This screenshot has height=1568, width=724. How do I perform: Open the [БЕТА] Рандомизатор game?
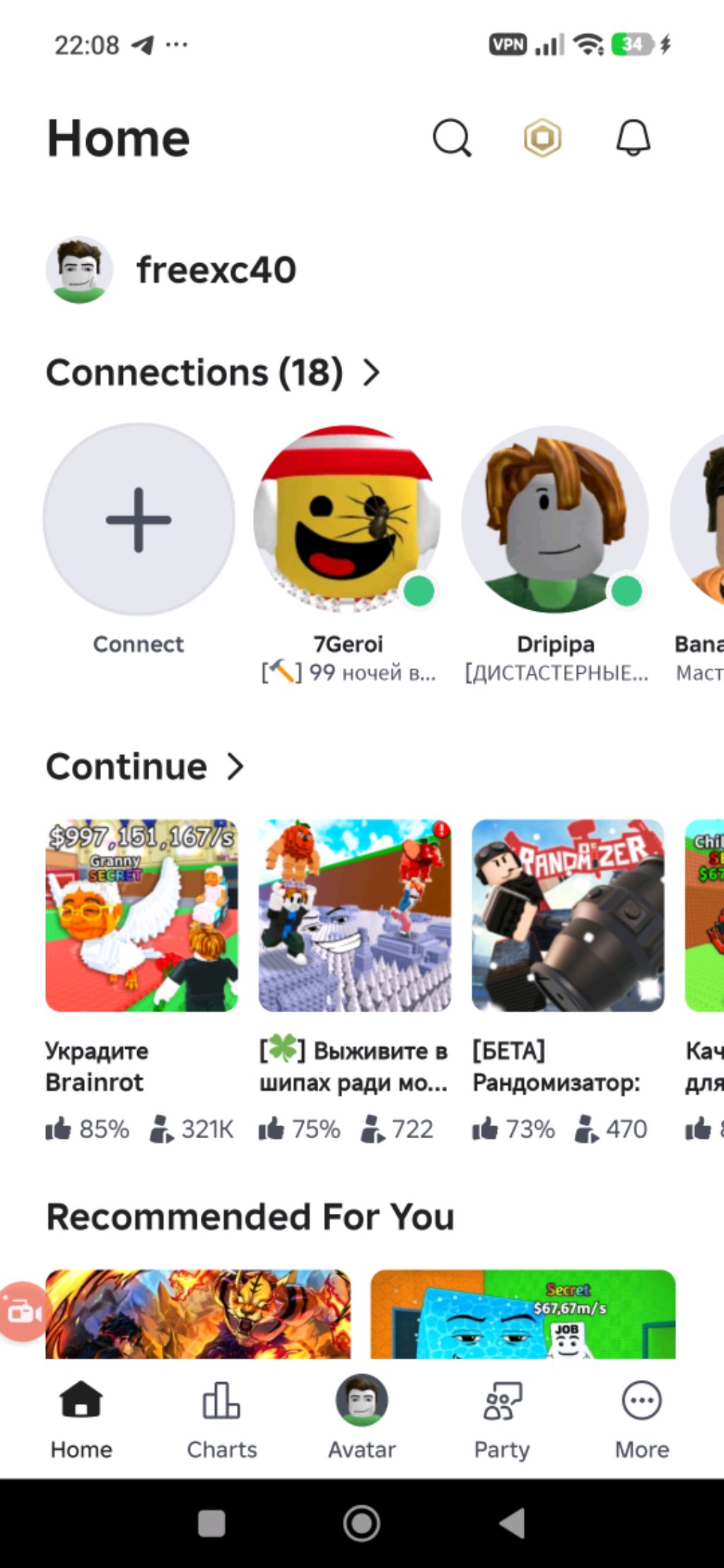point(568,915)
